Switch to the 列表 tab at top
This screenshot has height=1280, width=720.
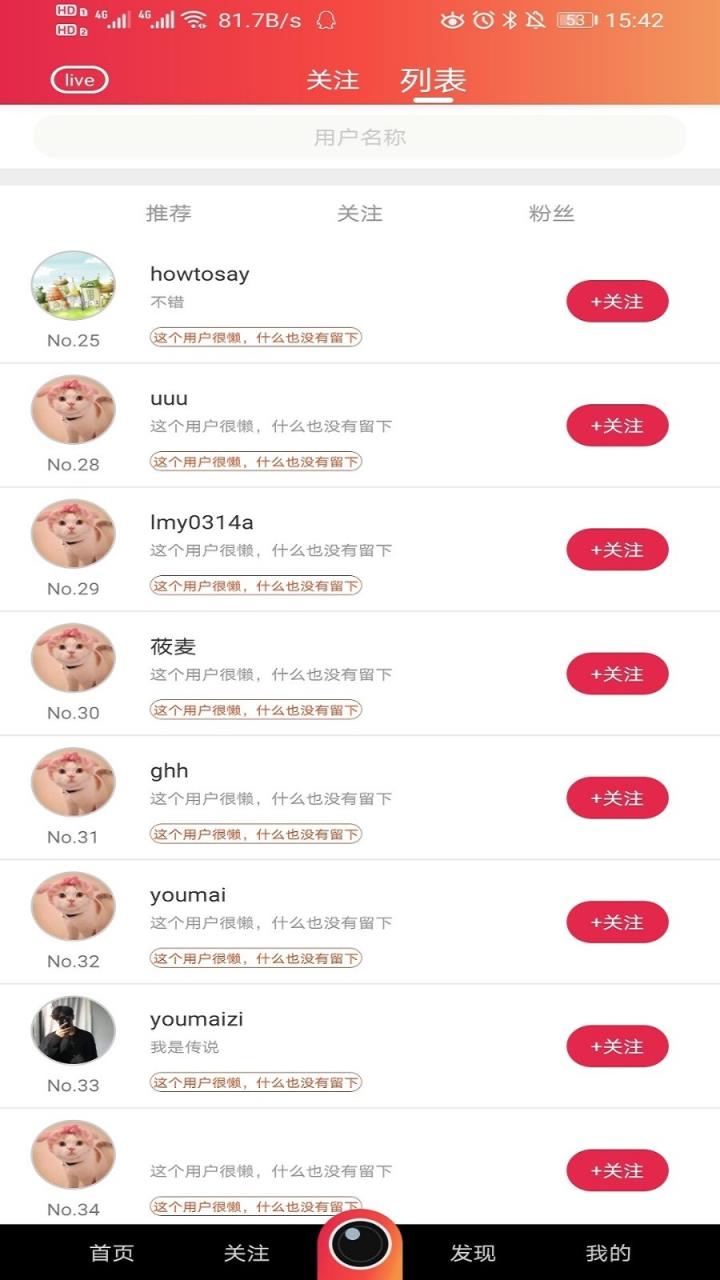[432, 81]
